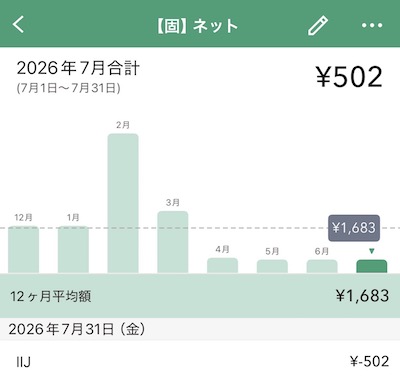Select the 12月 bar in the chart

tap(23, 250)
